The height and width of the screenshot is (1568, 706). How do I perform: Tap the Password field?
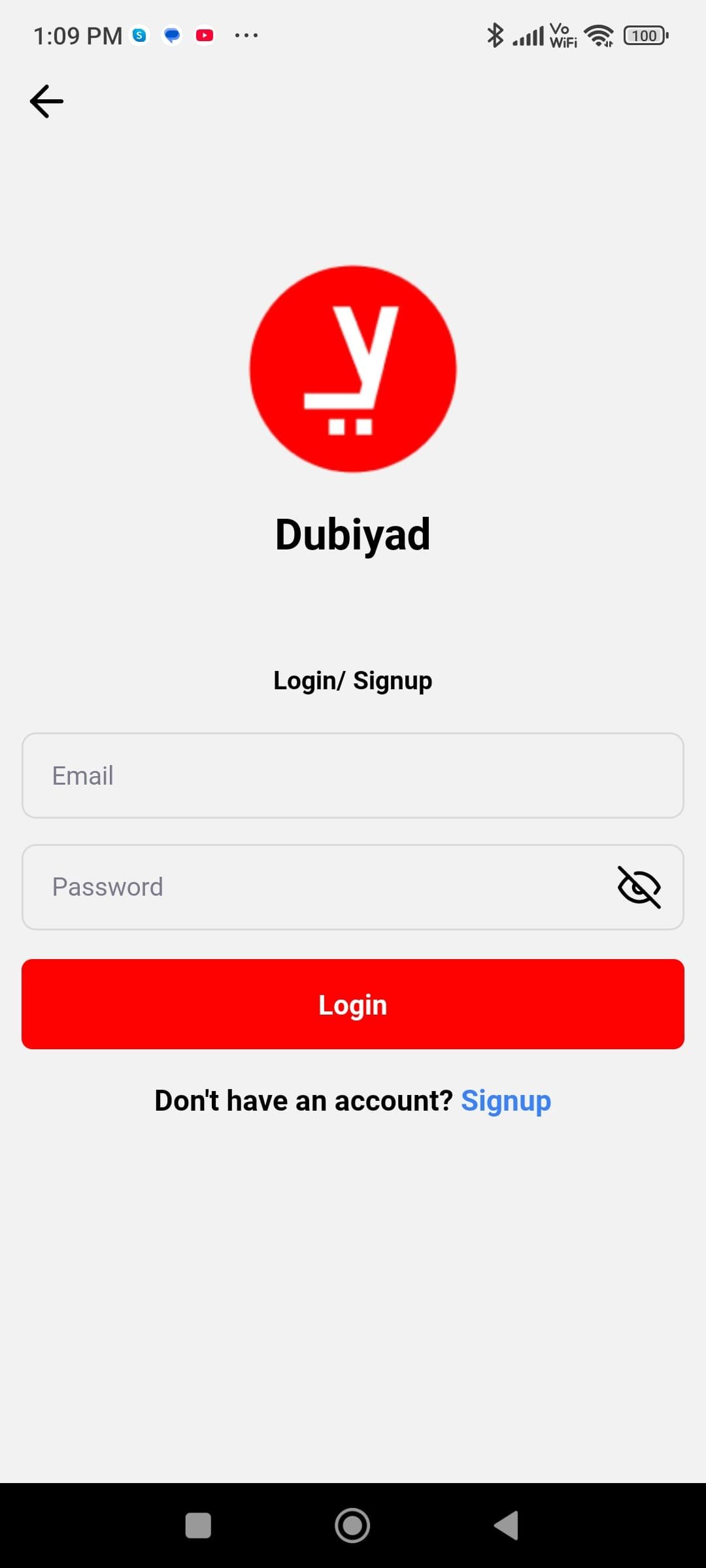coord(314,887)
